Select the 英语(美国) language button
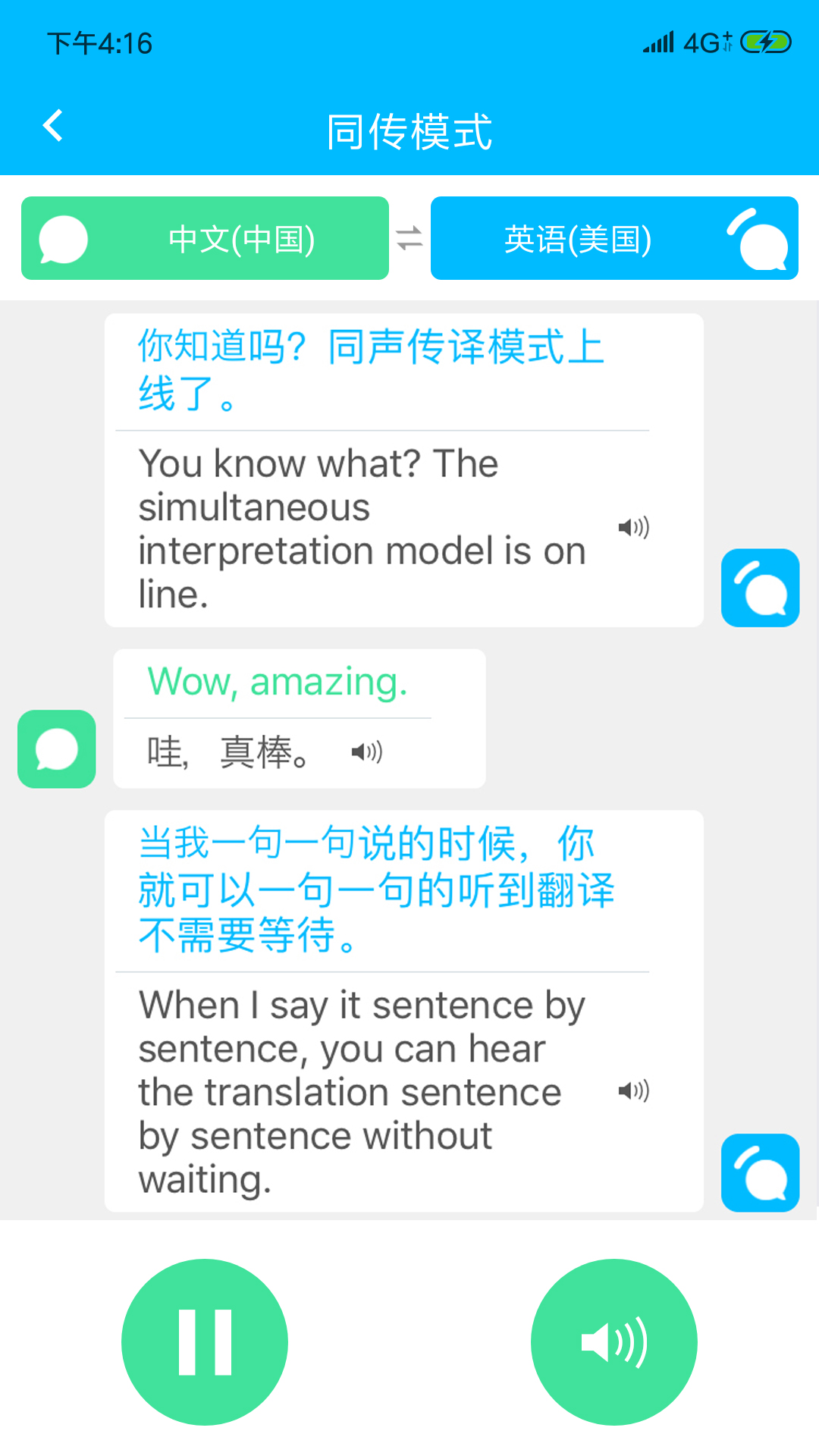 coord(614,238)
